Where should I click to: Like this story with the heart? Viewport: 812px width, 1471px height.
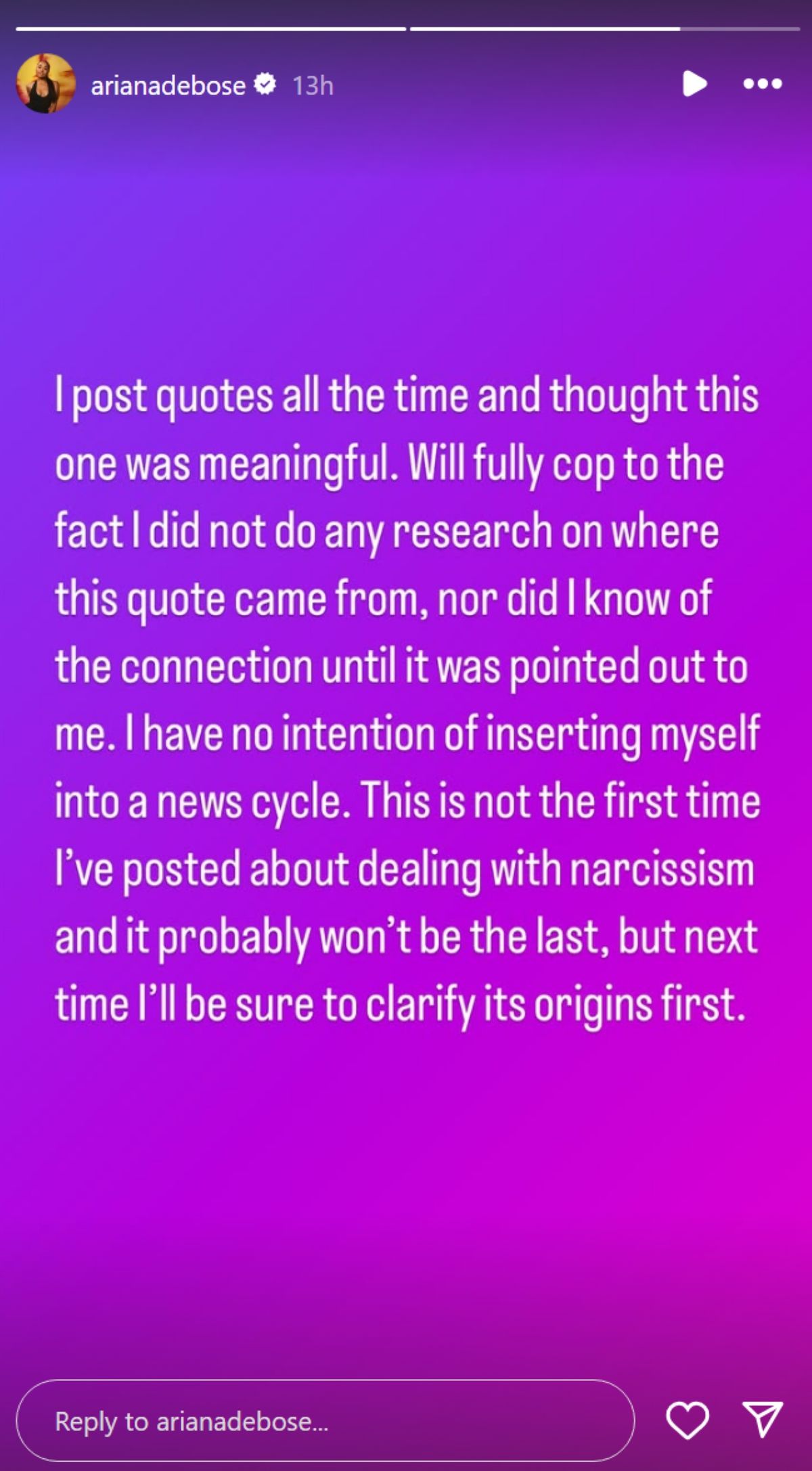coord(687,1420)
